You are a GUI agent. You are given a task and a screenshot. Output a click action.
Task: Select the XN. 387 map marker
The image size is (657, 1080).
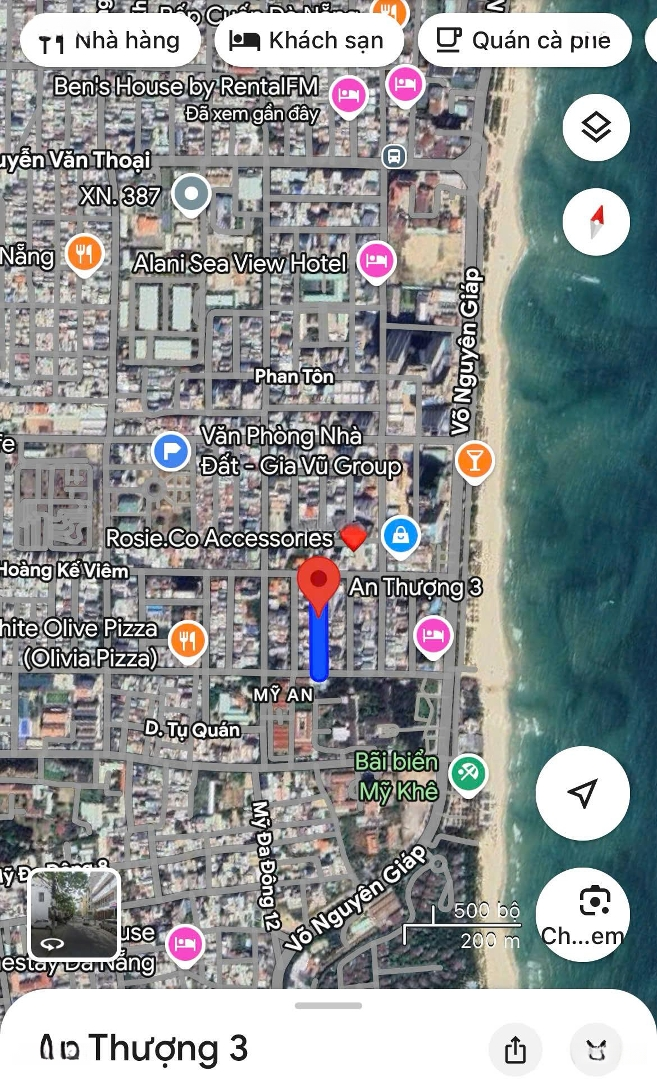190,194
